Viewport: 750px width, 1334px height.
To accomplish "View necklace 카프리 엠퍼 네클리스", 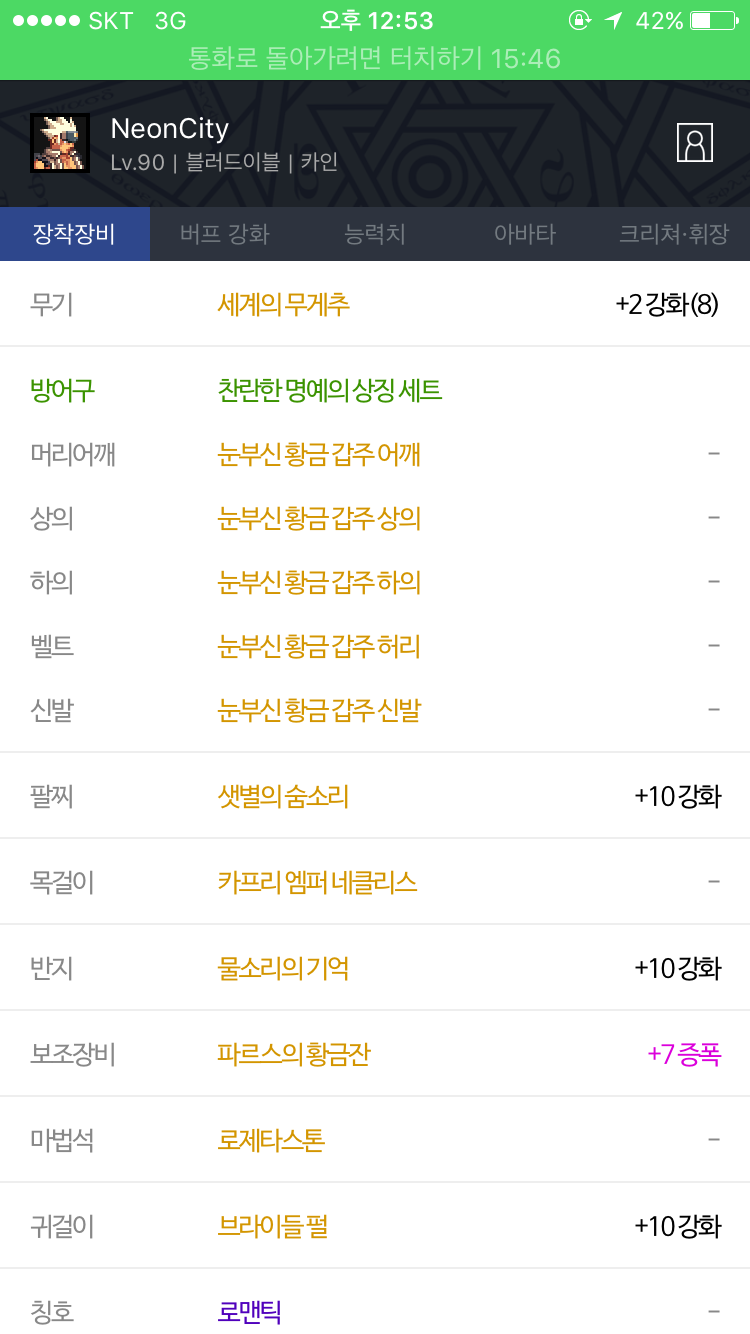I will 375,882.
